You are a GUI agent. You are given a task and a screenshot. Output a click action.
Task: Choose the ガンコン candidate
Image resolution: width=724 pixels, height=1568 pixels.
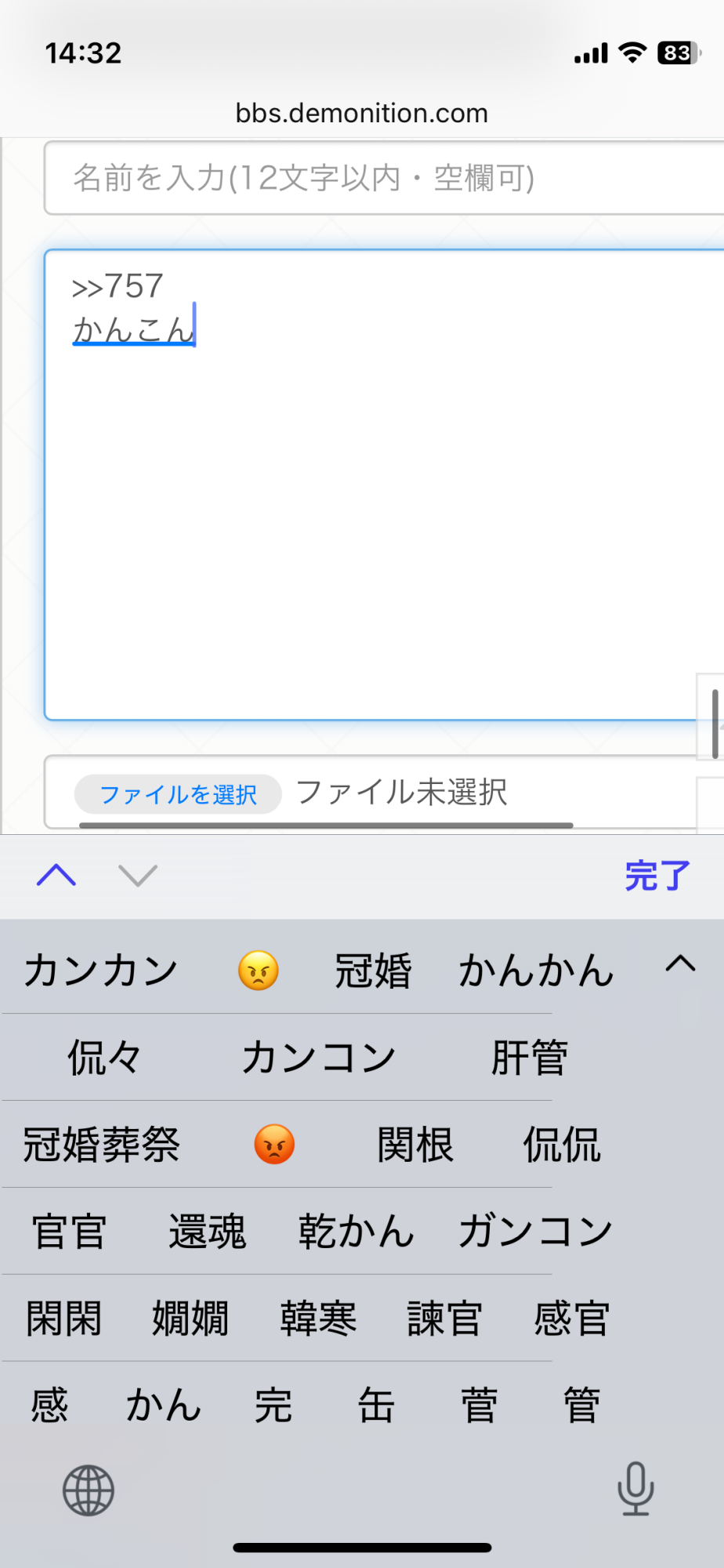(x=536, y=1232)
